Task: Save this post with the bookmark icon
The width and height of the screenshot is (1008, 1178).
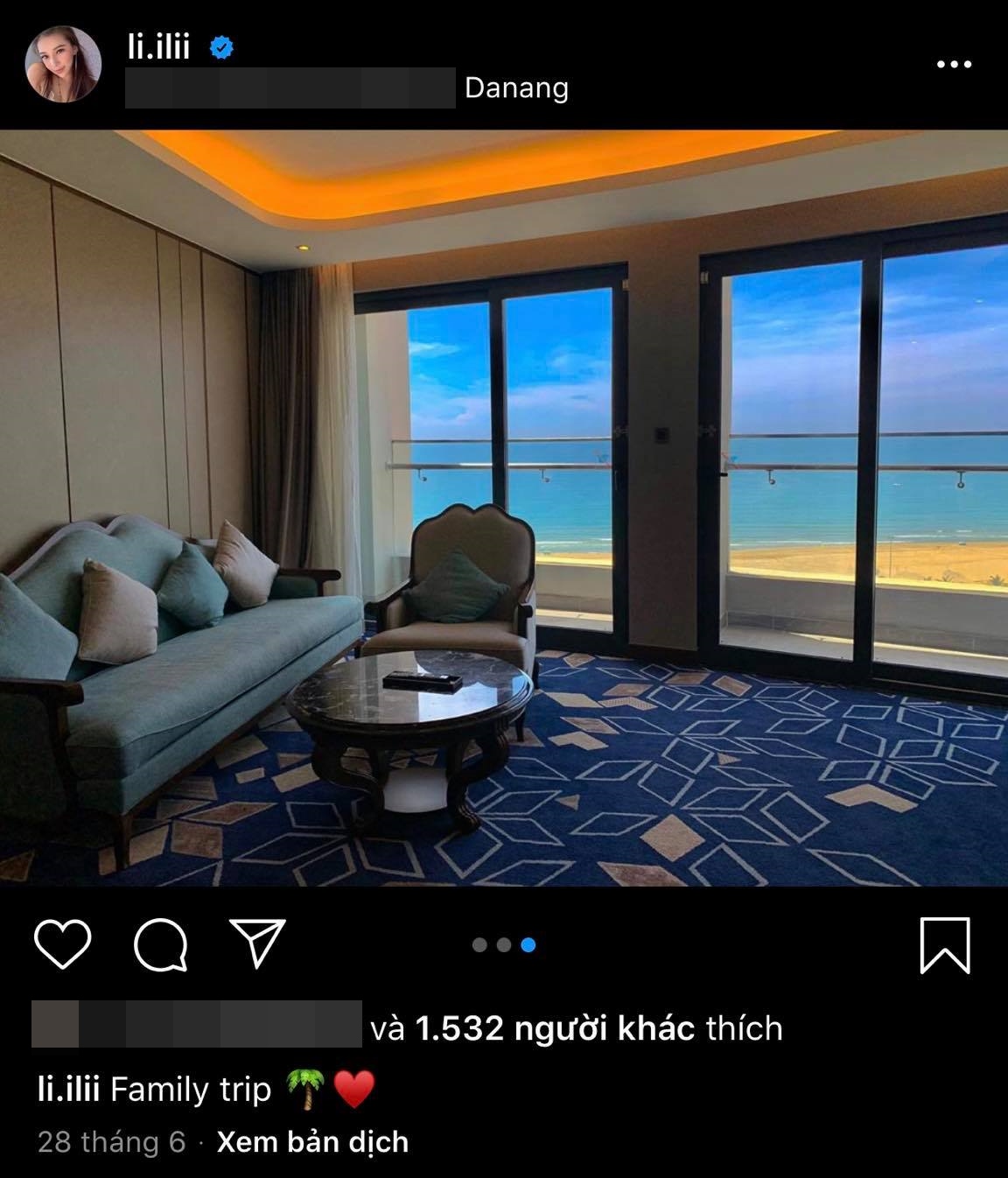Action: [945, 945]
